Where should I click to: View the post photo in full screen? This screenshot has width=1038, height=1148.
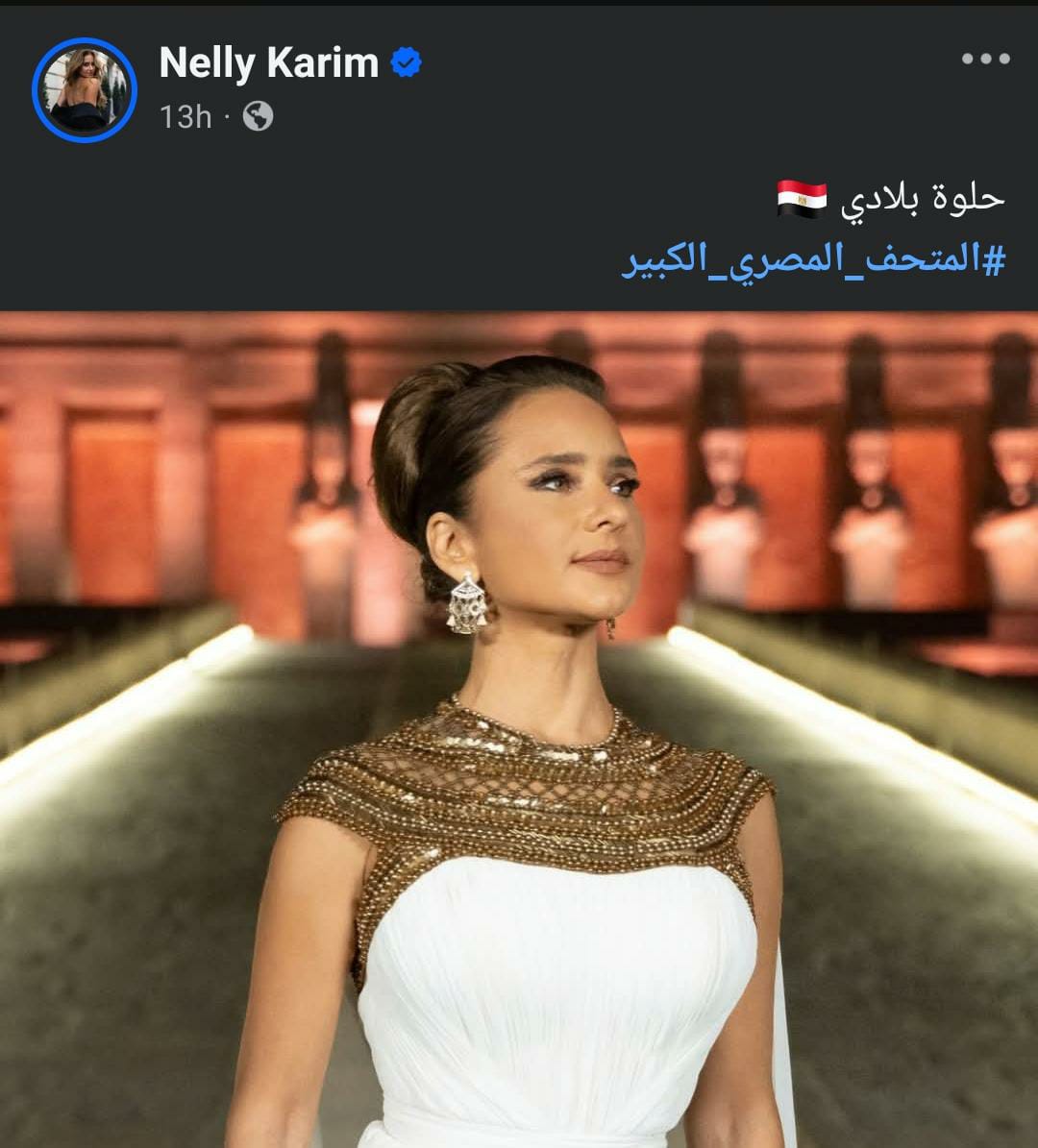[519, 730]
